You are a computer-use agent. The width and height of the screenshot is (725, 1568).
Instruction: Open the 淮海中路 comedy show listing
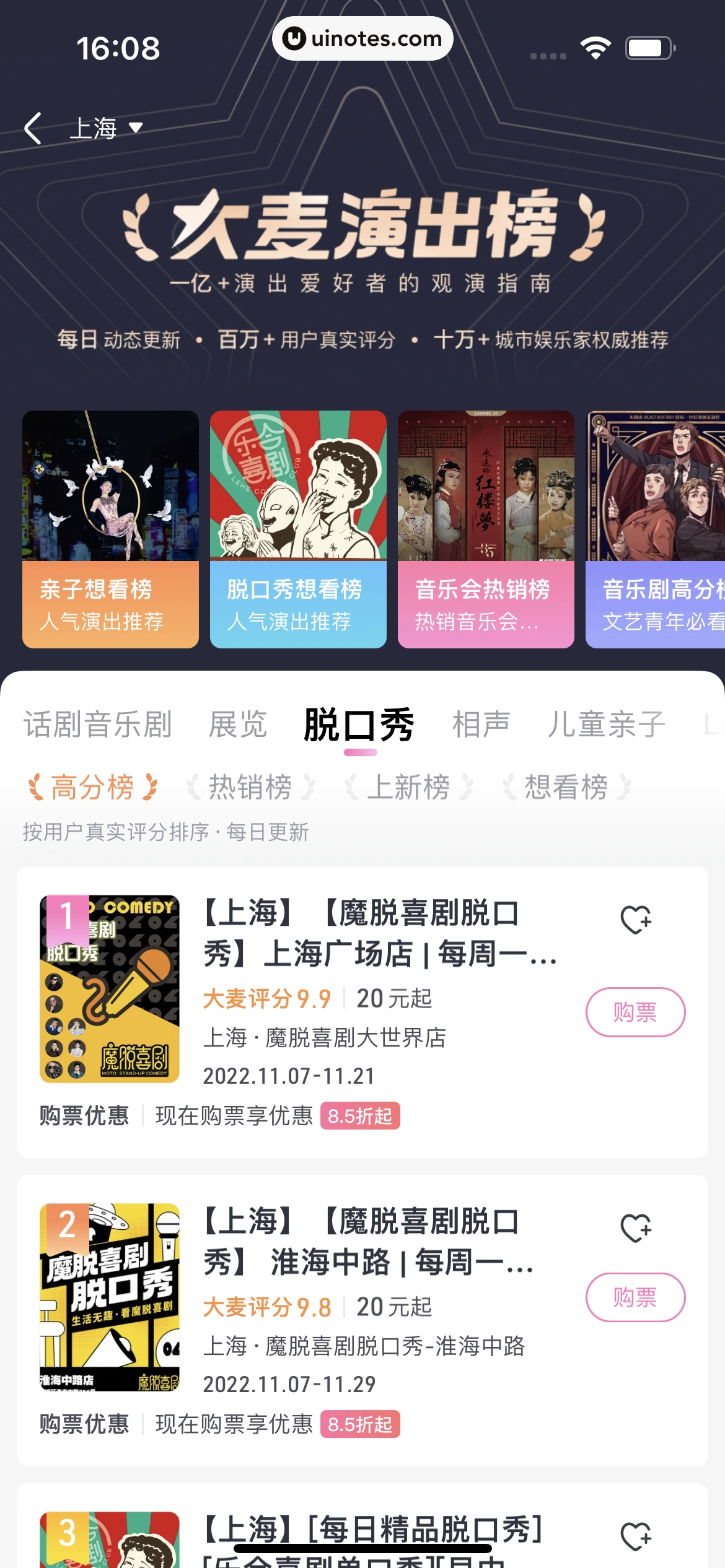point(369,1242)
